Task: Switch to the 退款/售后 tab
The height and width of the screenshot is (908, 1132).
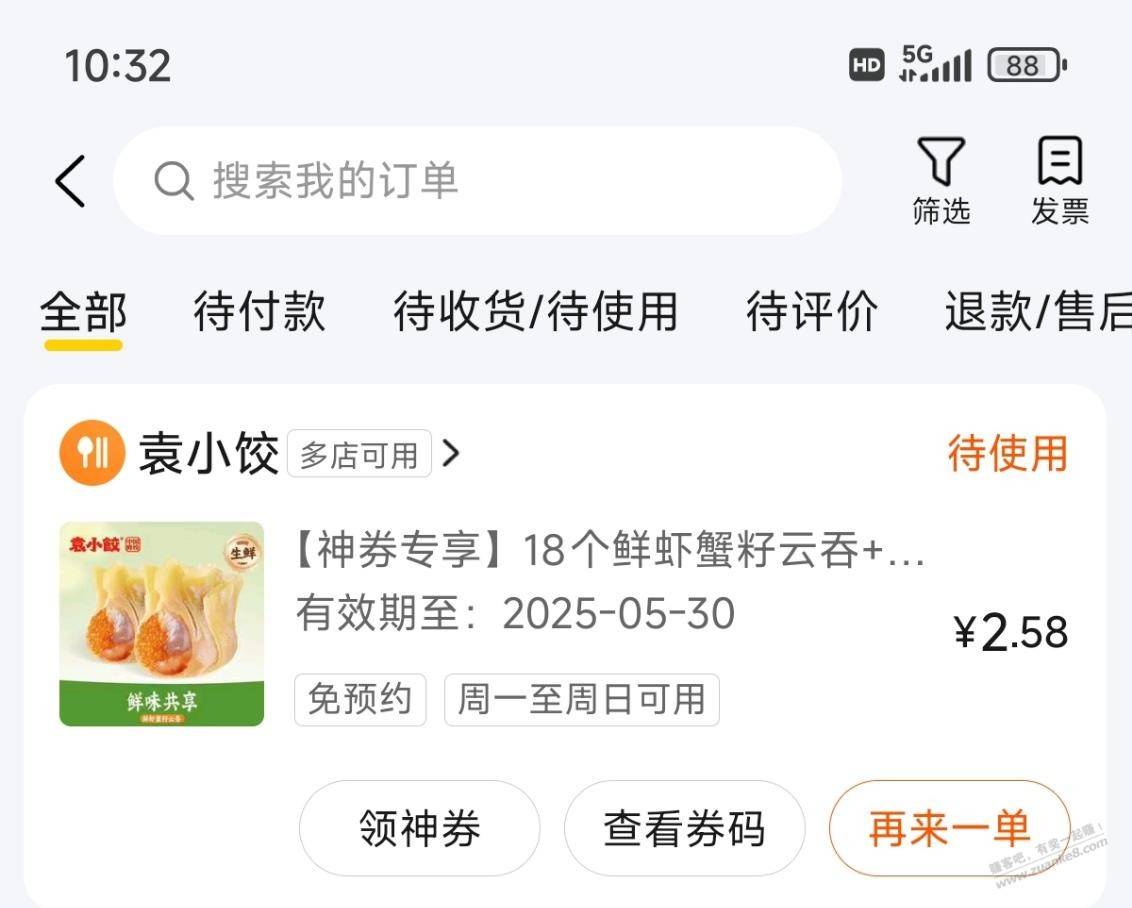Action: (x=1037, y=311)
